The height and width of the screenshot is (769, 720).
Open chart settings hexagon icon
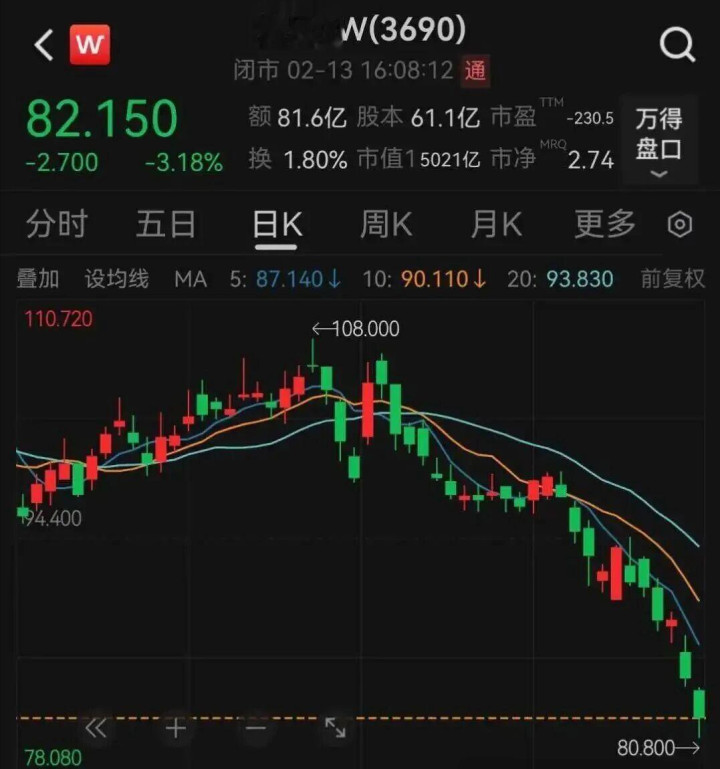680,225
